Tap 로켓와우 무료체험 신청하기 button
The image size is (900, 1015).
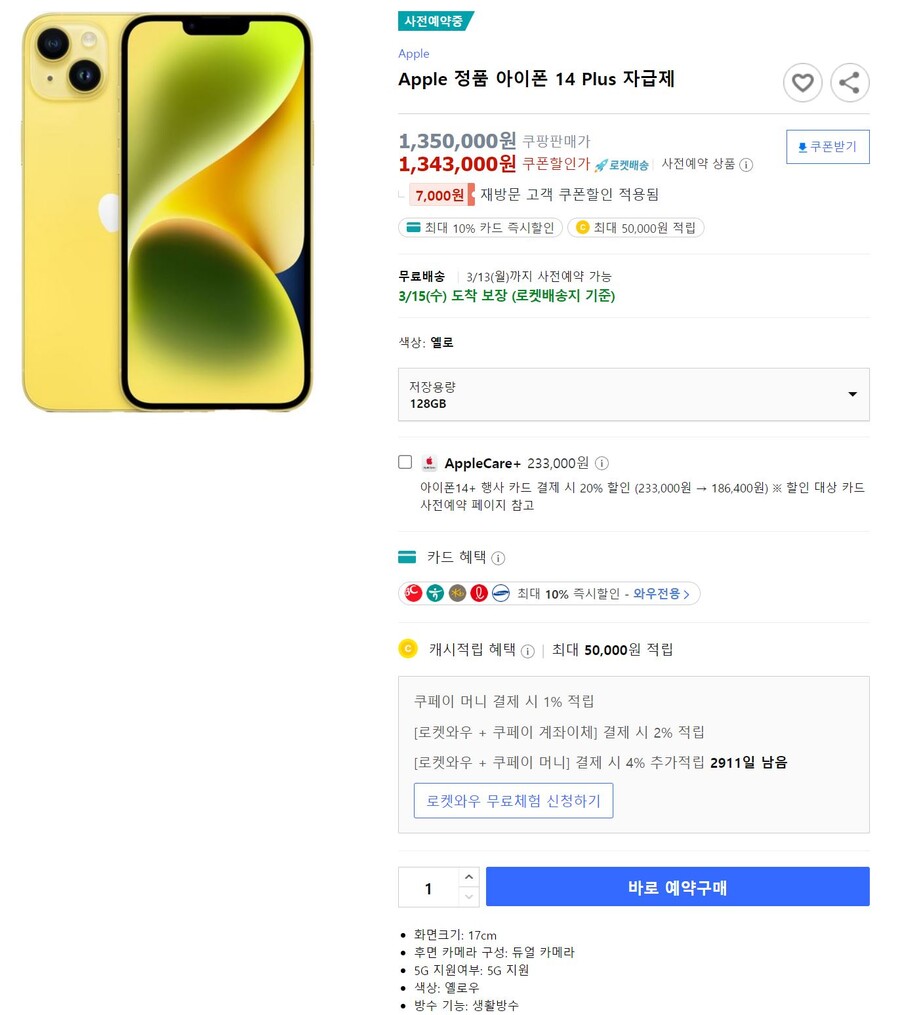click(x=513, y=801)
